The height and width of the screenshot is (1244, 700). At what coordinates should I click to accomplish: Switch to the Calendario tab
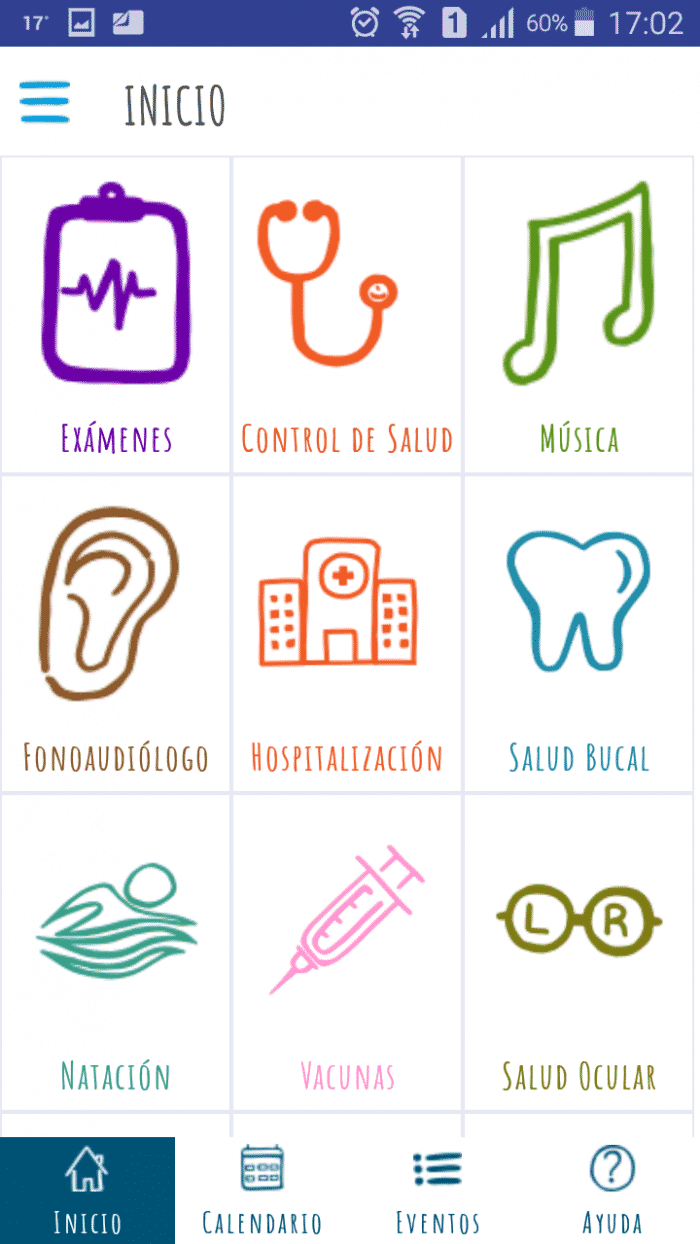coord(262,1190)
